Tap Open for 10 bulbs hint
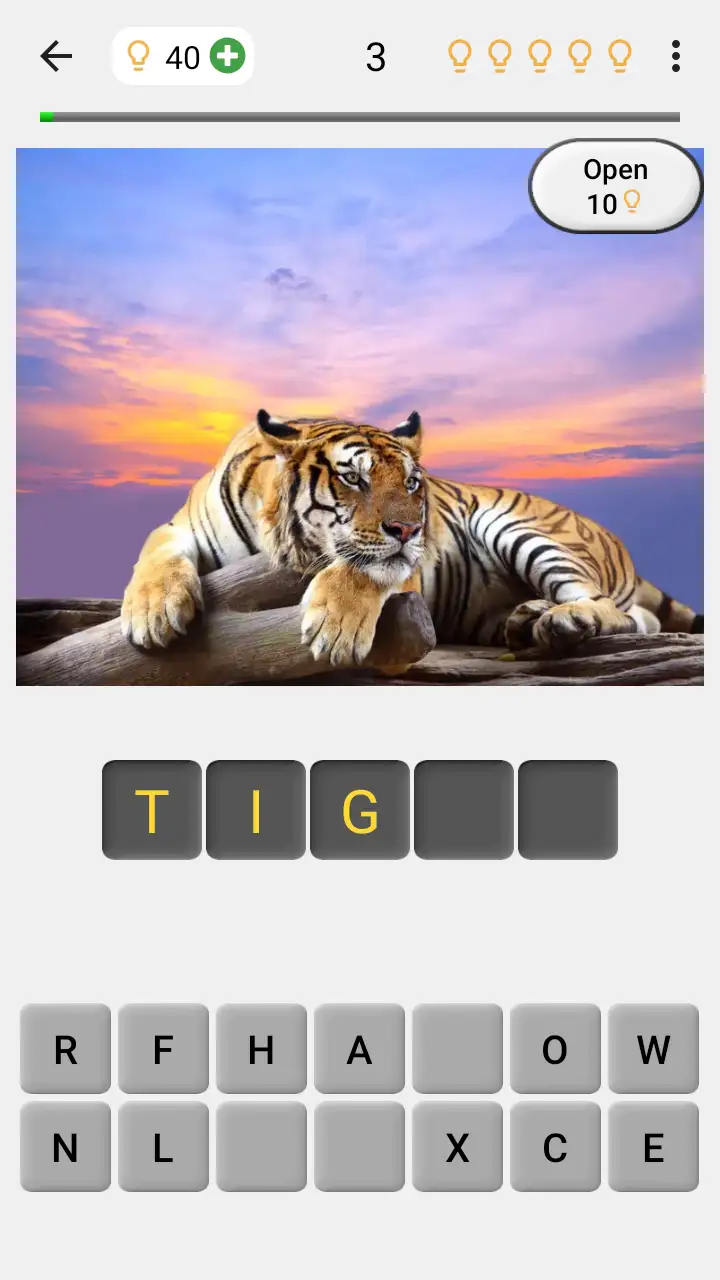 click(x=616, y=186)
